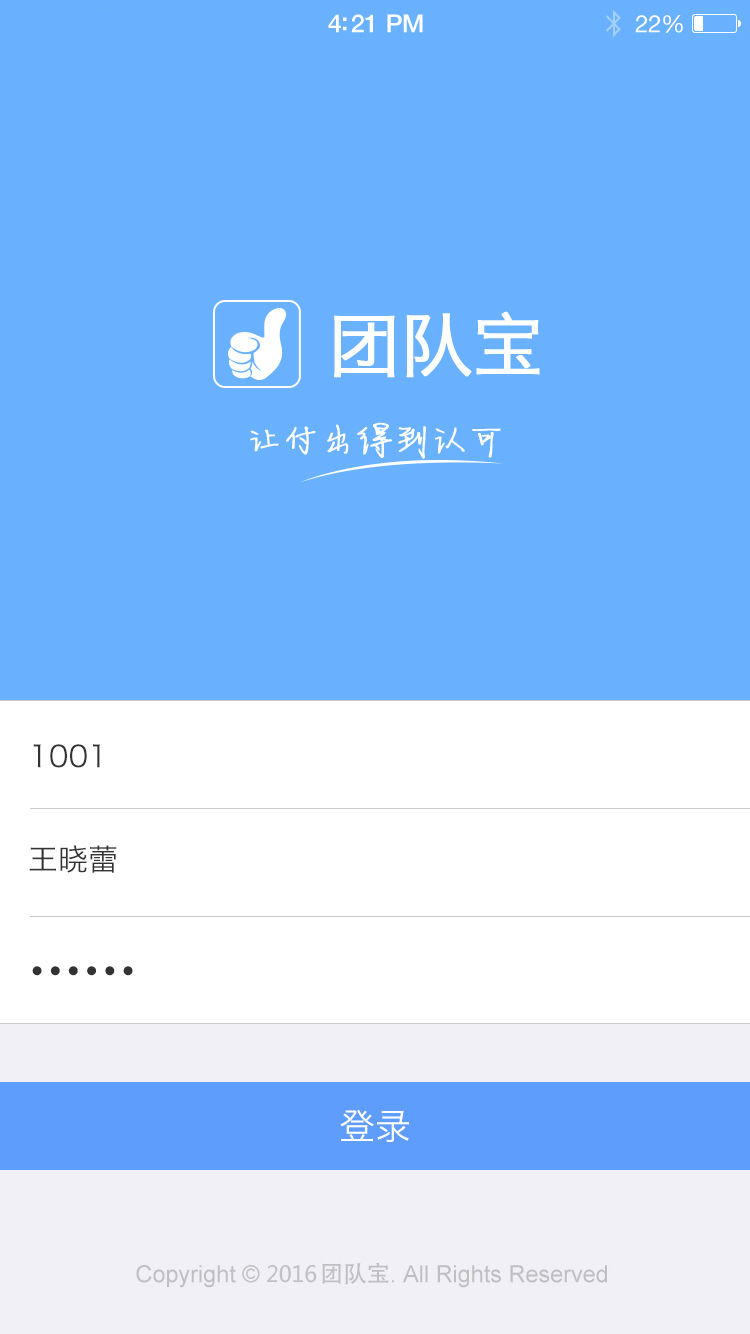Edit the username field 王晓蕾
The height and width of the screenshot is (1334, 750).
tap(375, 861)
